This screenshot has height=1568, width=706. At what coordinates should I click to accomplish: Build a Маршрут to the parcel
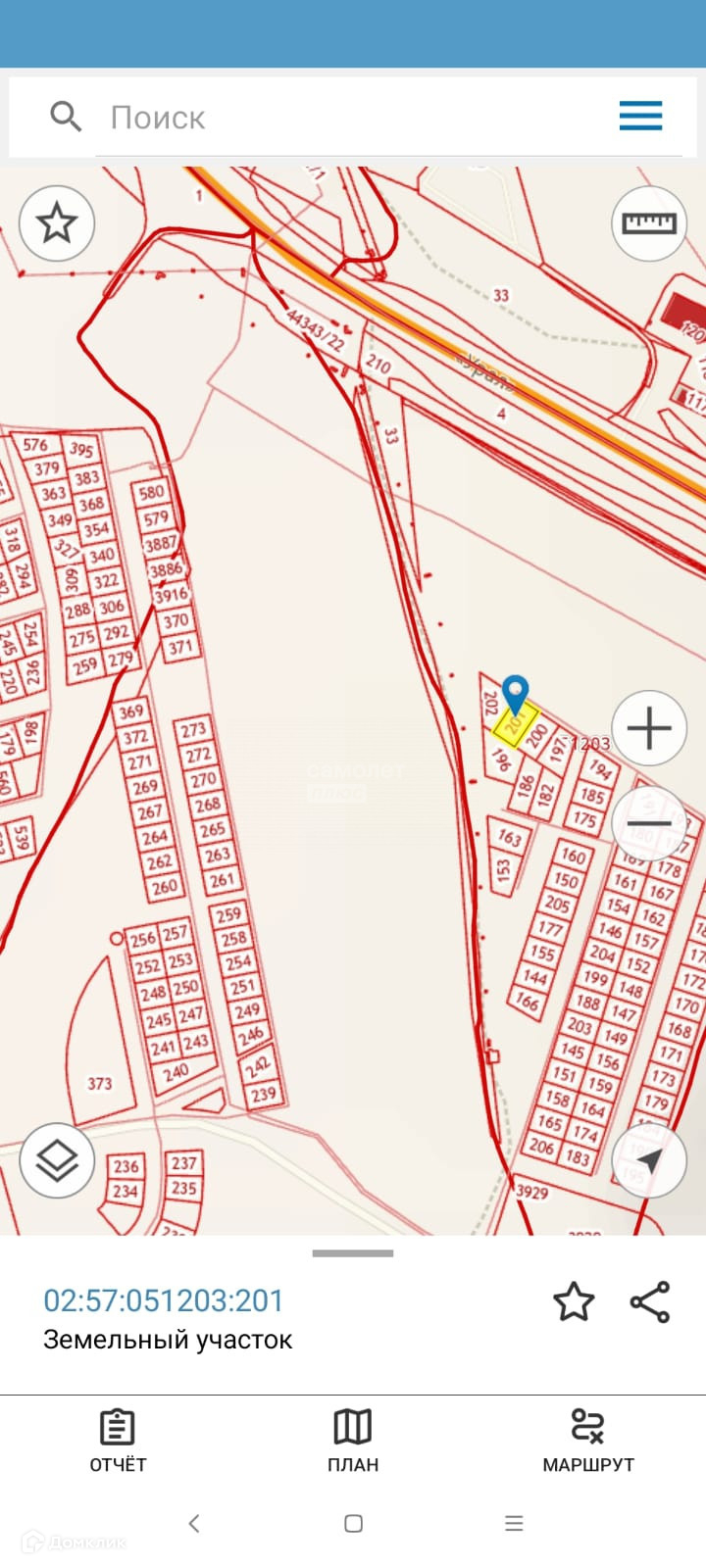[588, 1442]
